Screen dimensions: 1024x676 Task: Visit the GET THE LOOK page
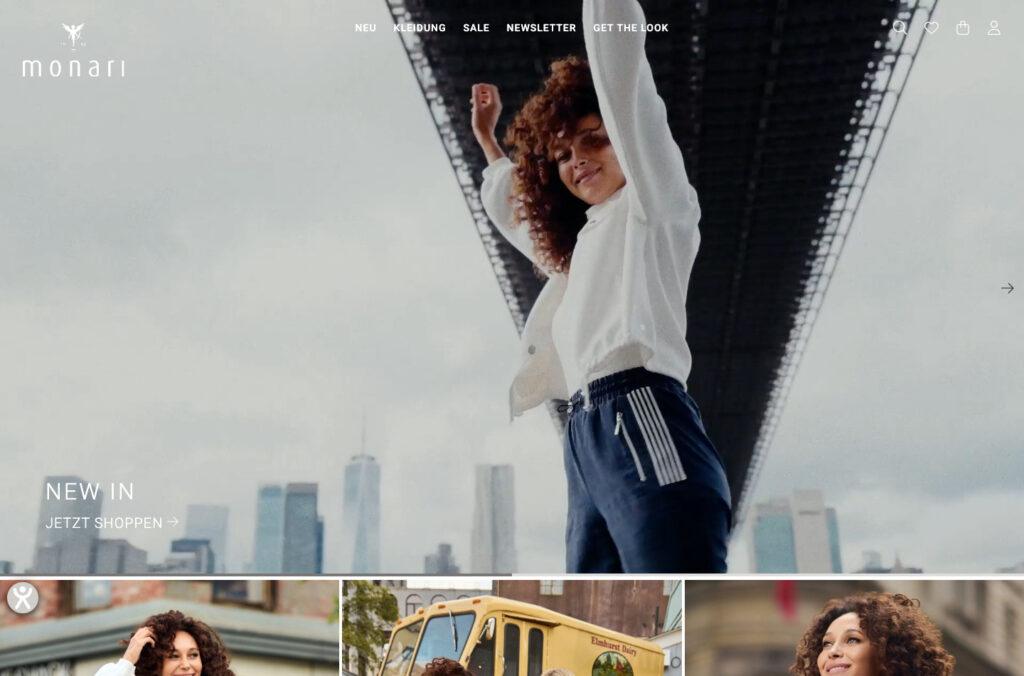(x=630, y=28)
